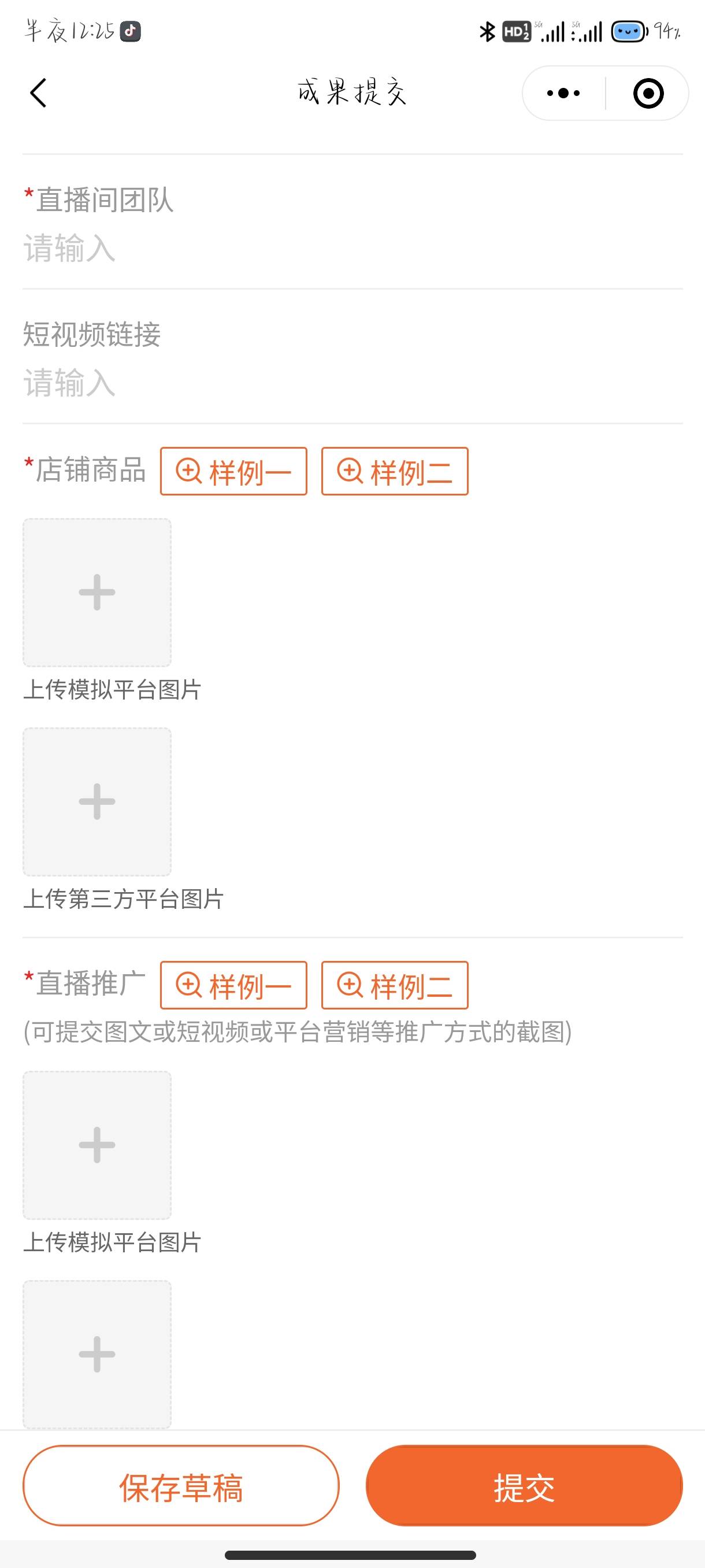The width and height of the screenshot is (705, 1568).
Task: Open the mini program more options menu
Action: (x=563, y=93)
